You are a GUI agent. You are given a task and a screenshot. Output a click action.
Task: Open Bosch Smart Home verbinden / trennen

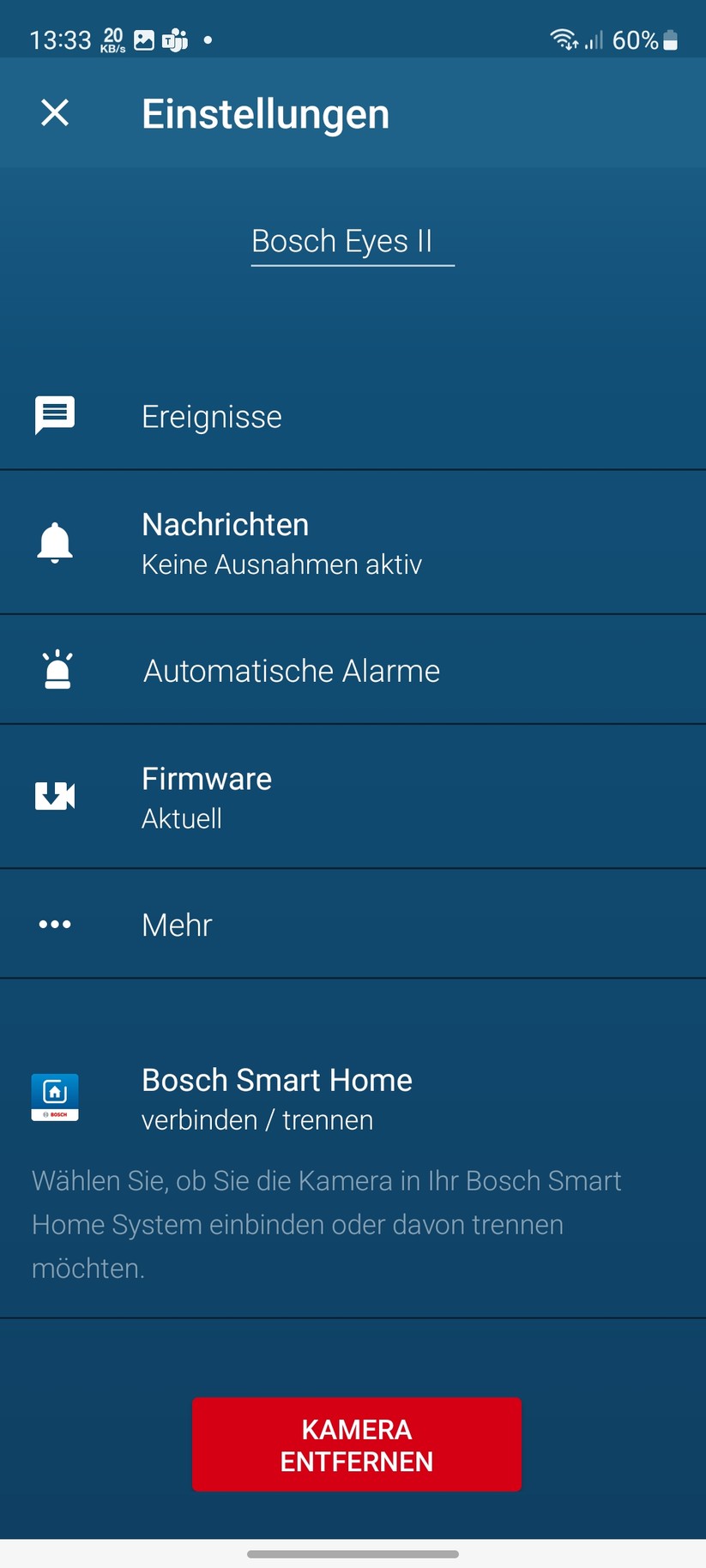pos(276,1098)
